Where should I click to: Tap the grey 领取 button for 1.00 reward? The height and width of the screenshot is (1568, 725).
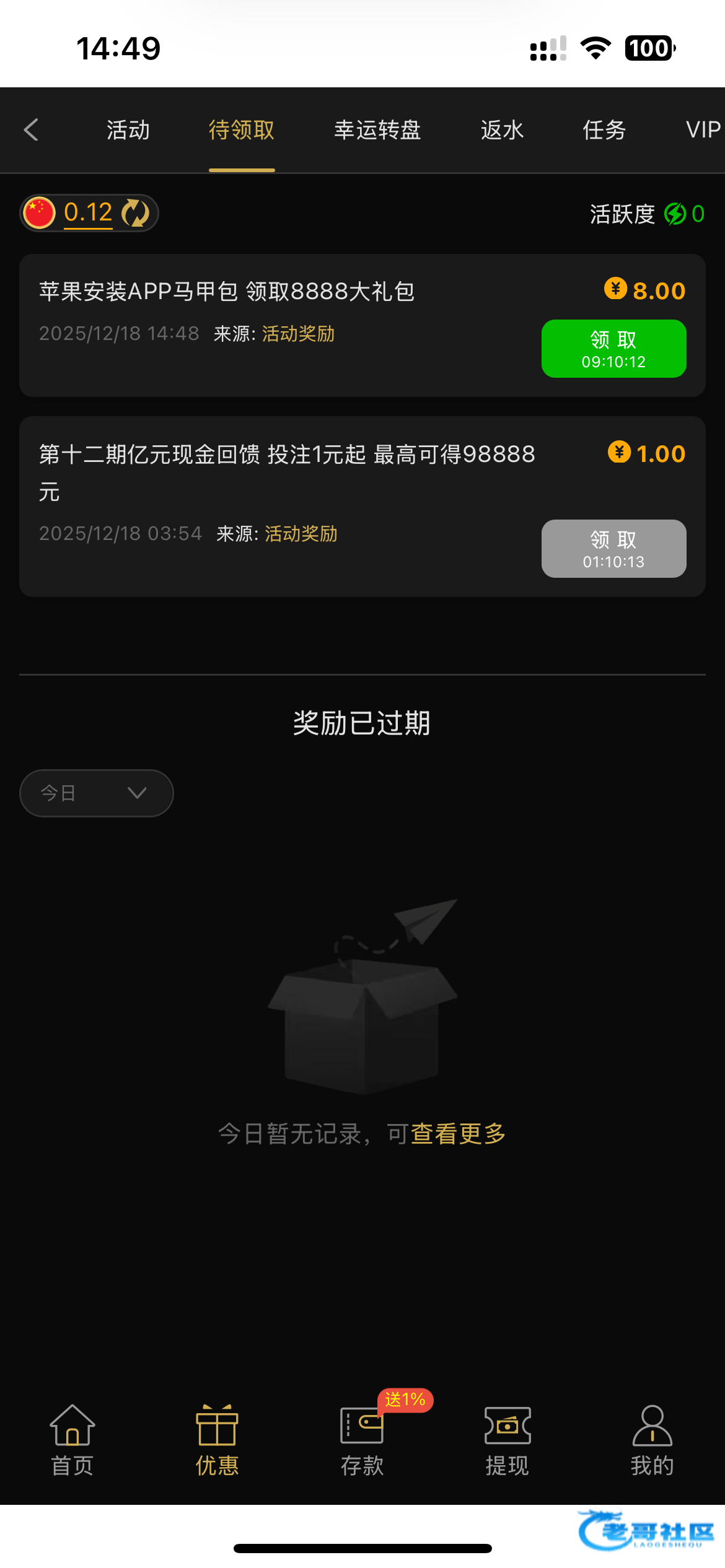click(613, 549)
